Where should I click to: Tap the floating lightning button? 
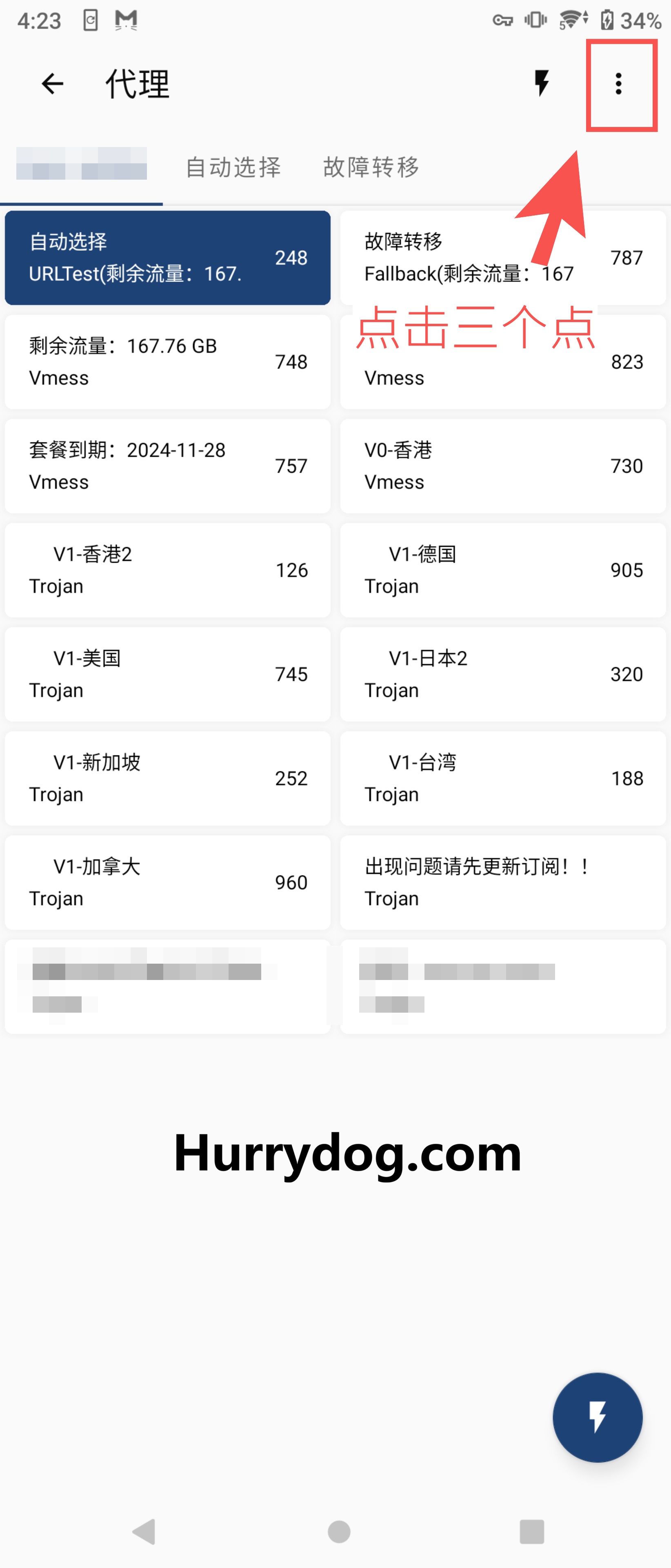pyautogui.click(x=597, y=1417)
